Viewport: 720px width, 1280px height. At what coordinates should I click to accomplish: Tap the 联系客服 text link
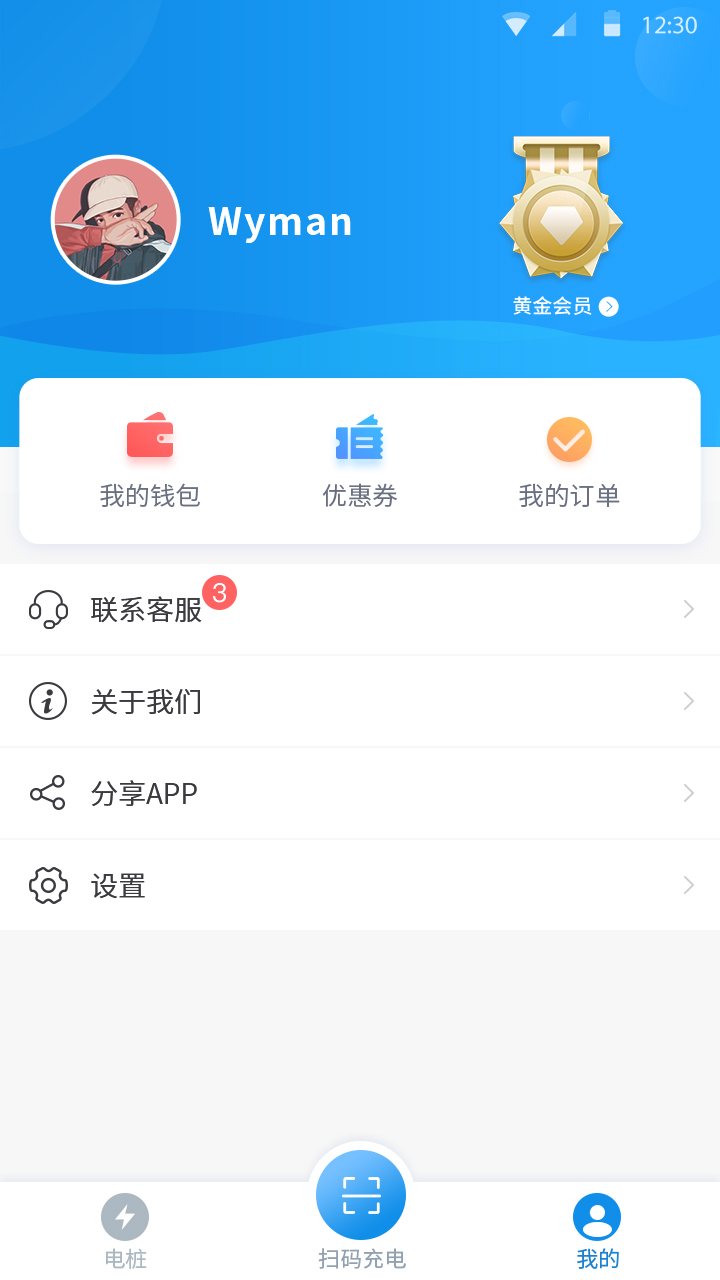(x=145, y=609)
